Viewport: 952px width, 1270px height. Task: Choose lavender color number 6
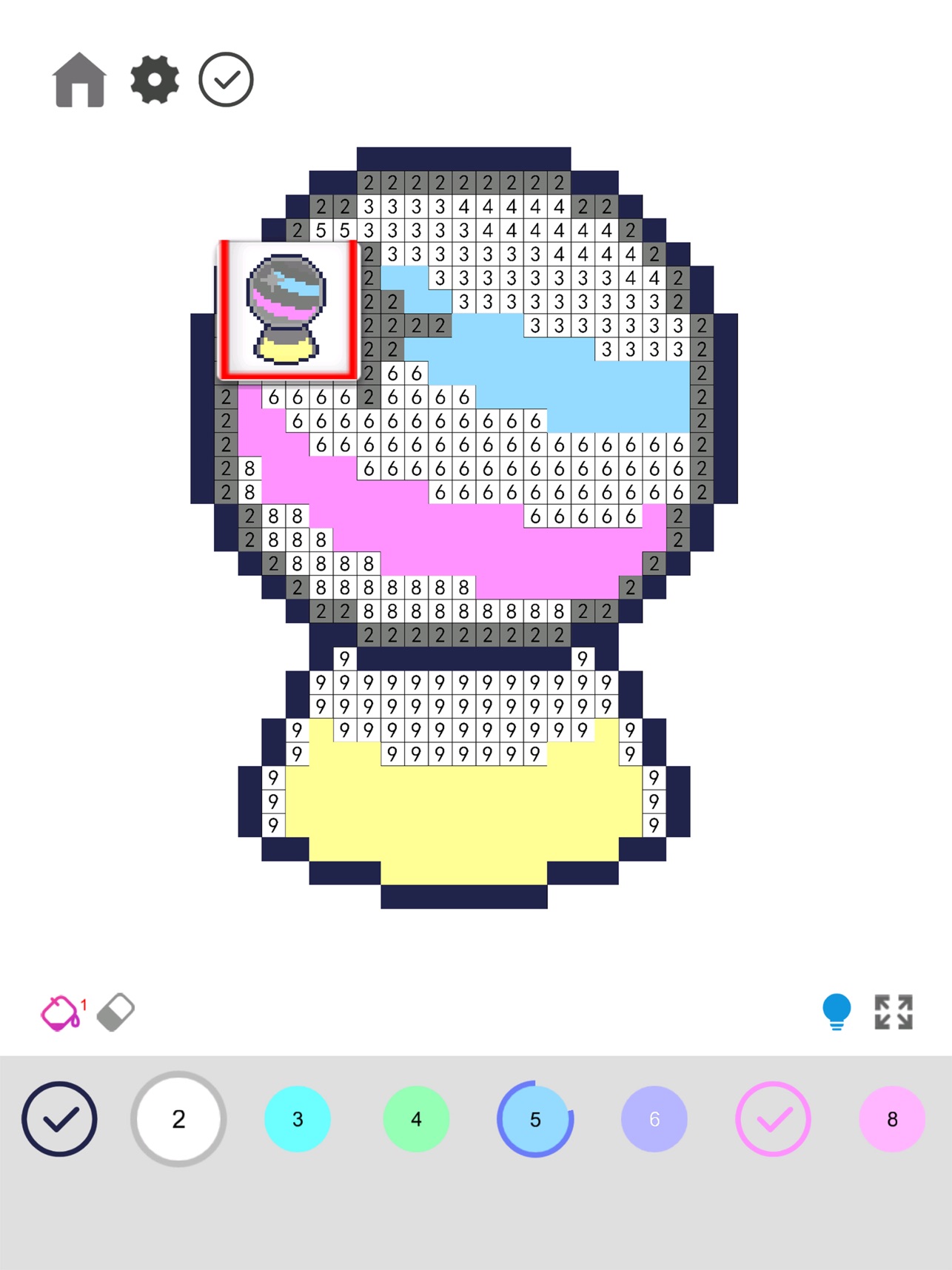(654, 1118)
